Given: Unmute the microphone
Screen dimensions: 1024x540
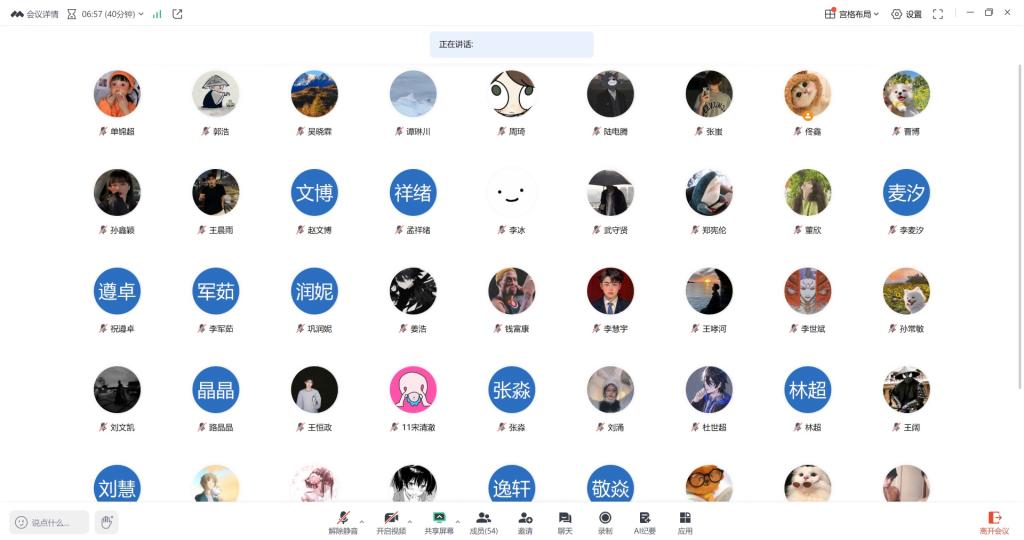Looking at the screenshot, I should (343, 521).
